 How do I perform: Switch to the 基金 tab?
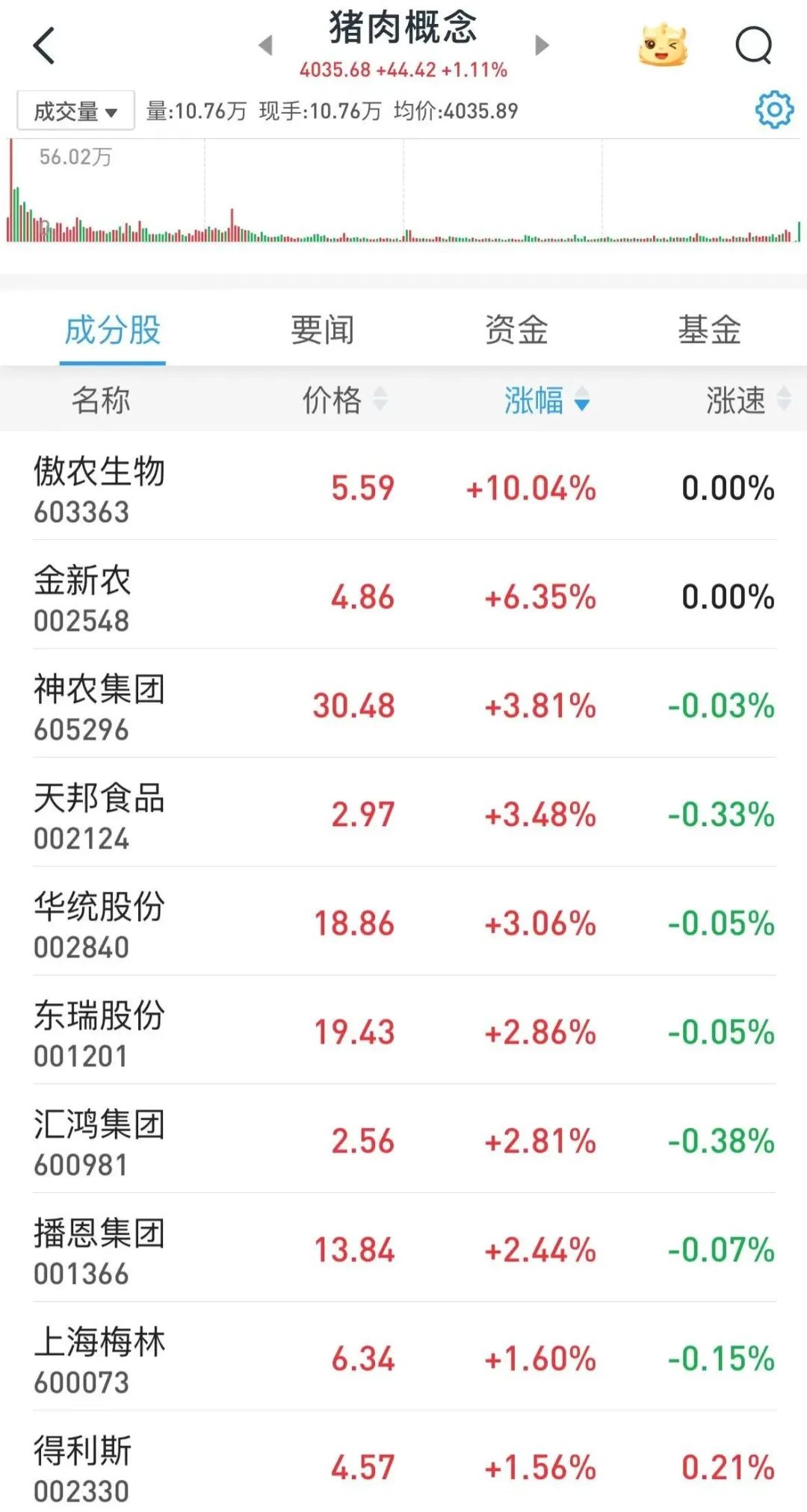[709, 329]
